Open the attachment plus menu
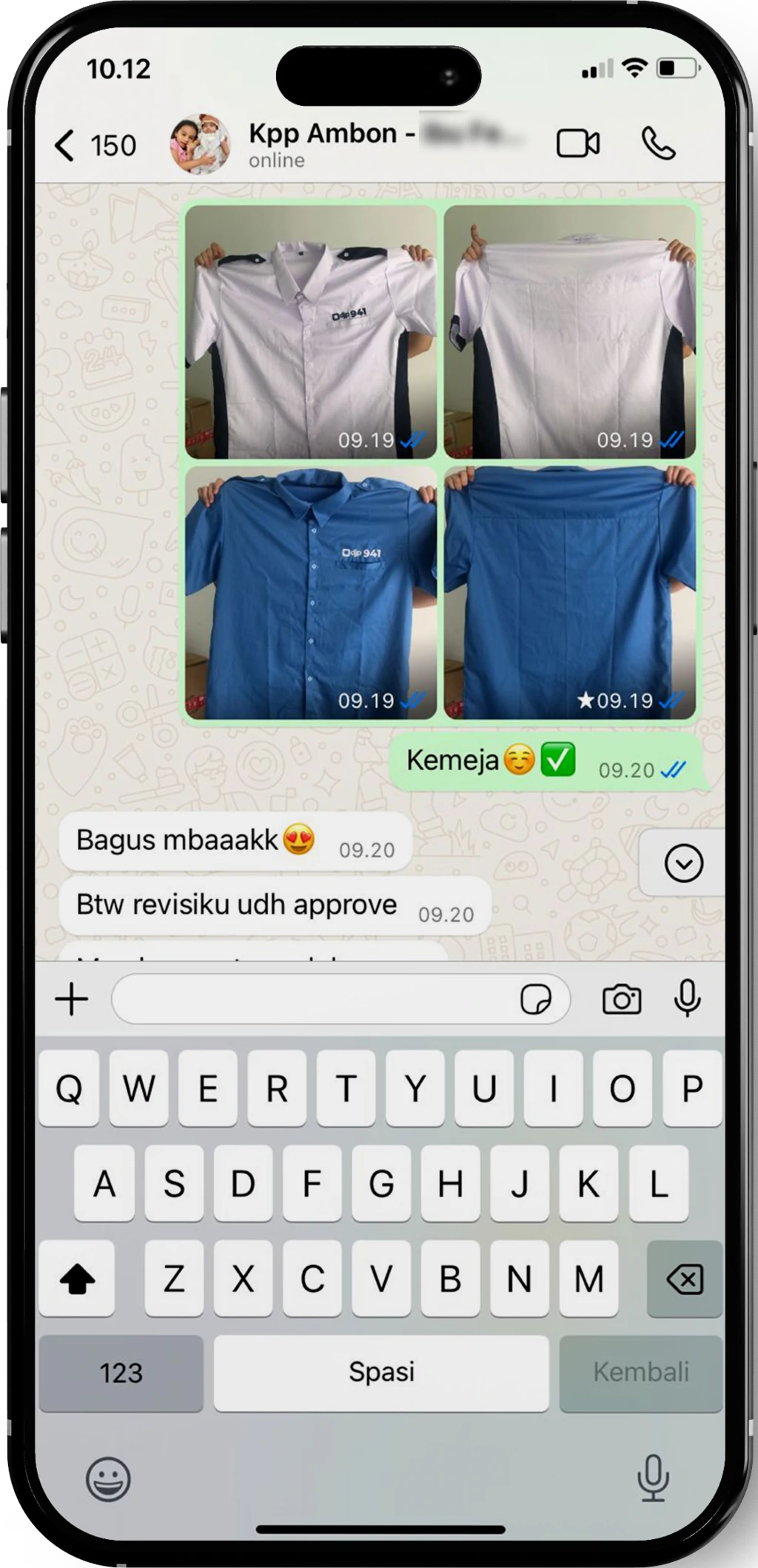Viewport: 758px width, 1568px height. [x=72, y=1000]
